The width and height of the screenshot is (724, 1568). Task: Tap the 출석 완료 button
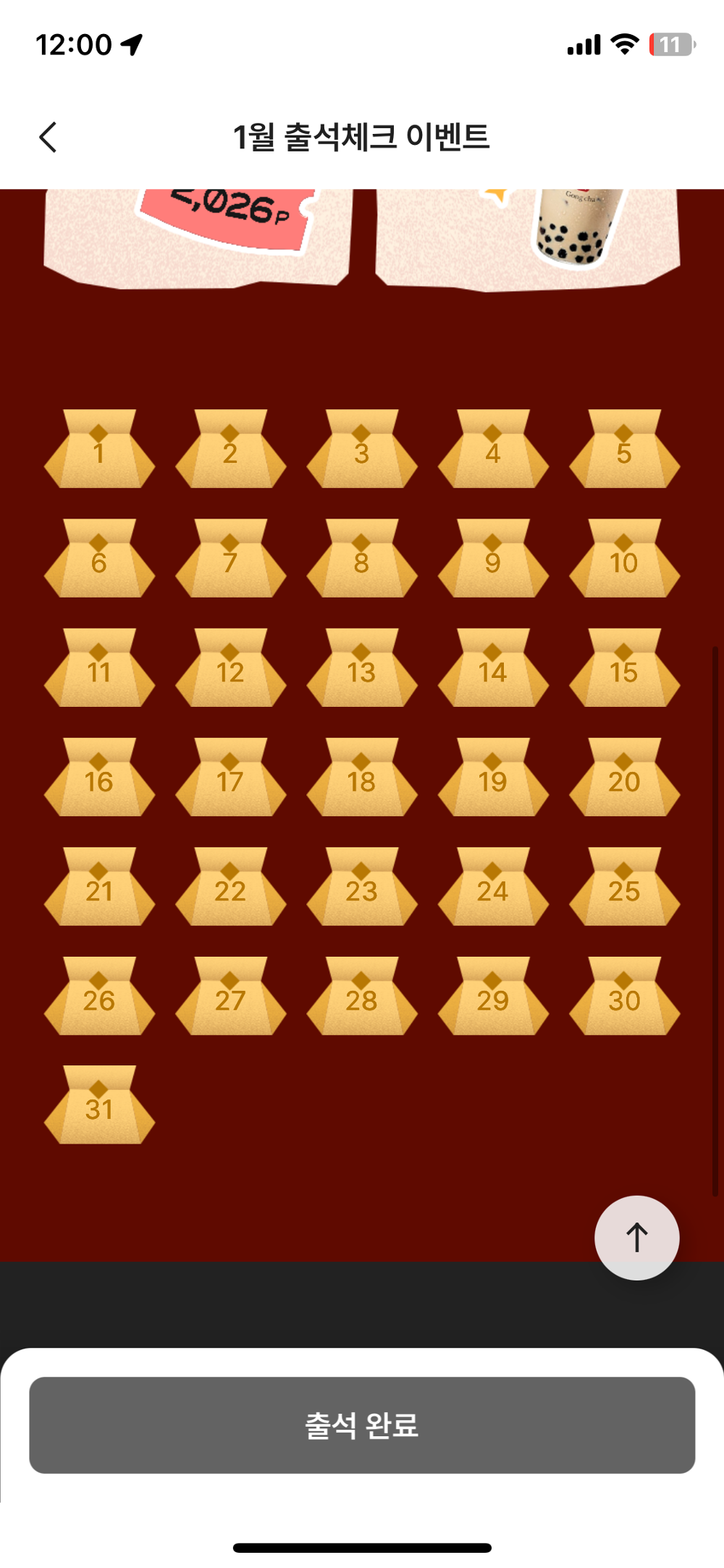pos(362,1425)
